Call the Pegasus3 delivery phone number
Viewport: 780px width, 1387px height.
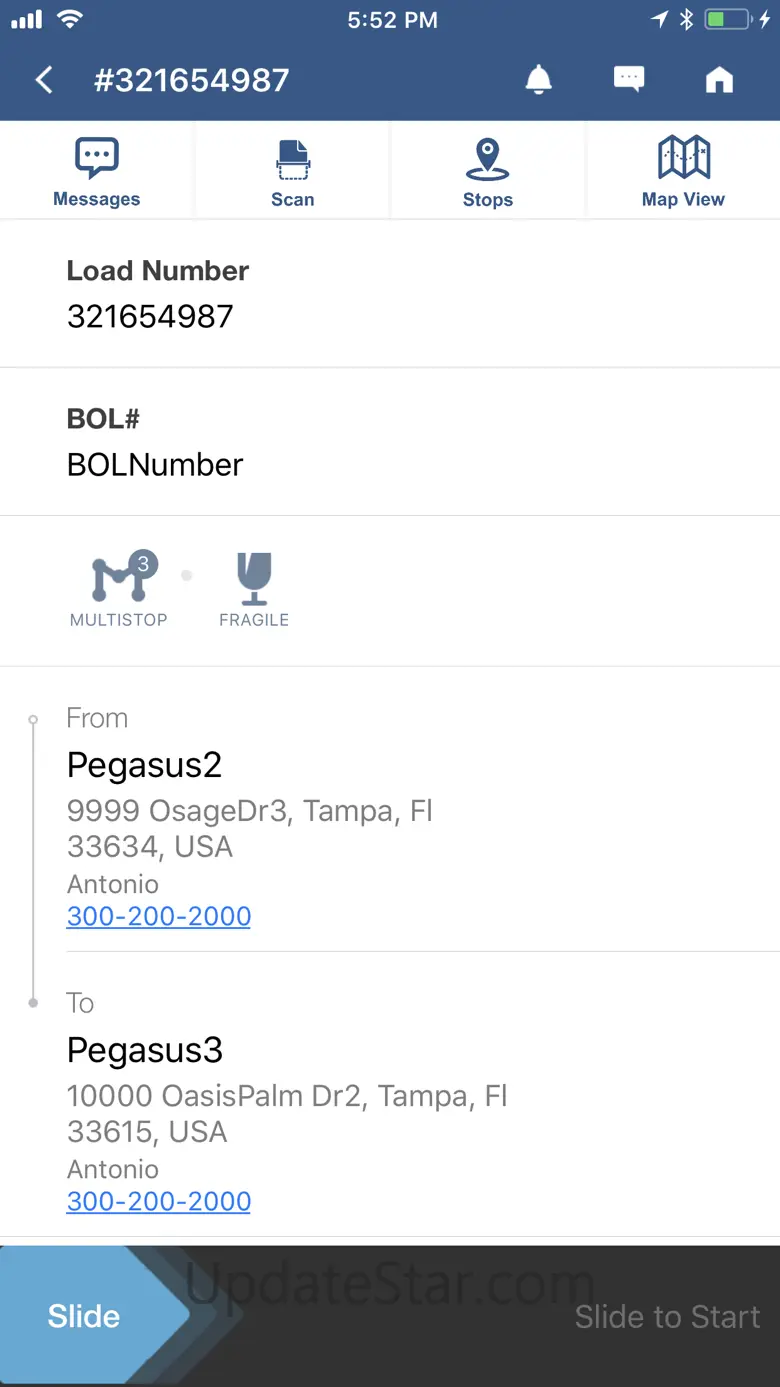pyautogui.click(x=159, y=1201)
